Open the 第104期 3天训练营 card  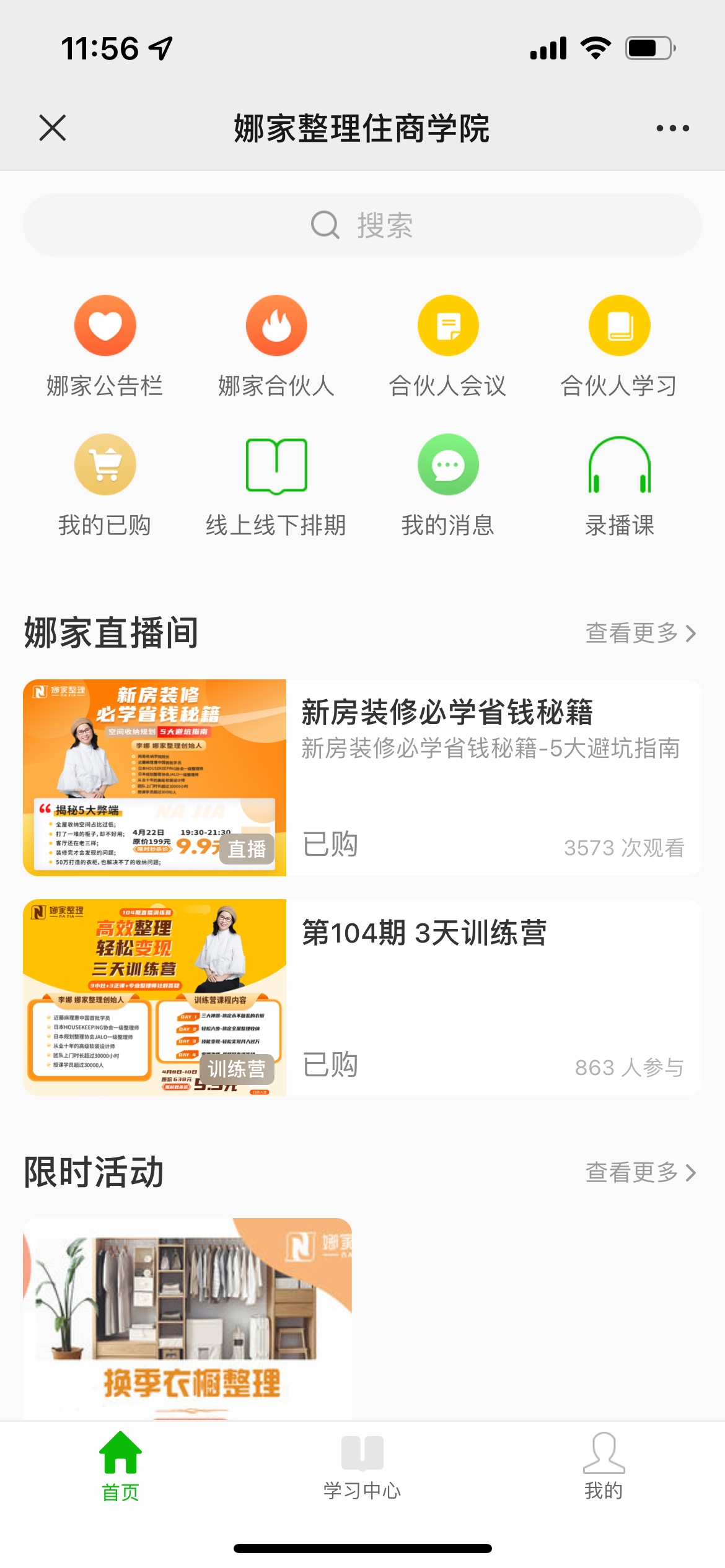click(x=362, y=997)
